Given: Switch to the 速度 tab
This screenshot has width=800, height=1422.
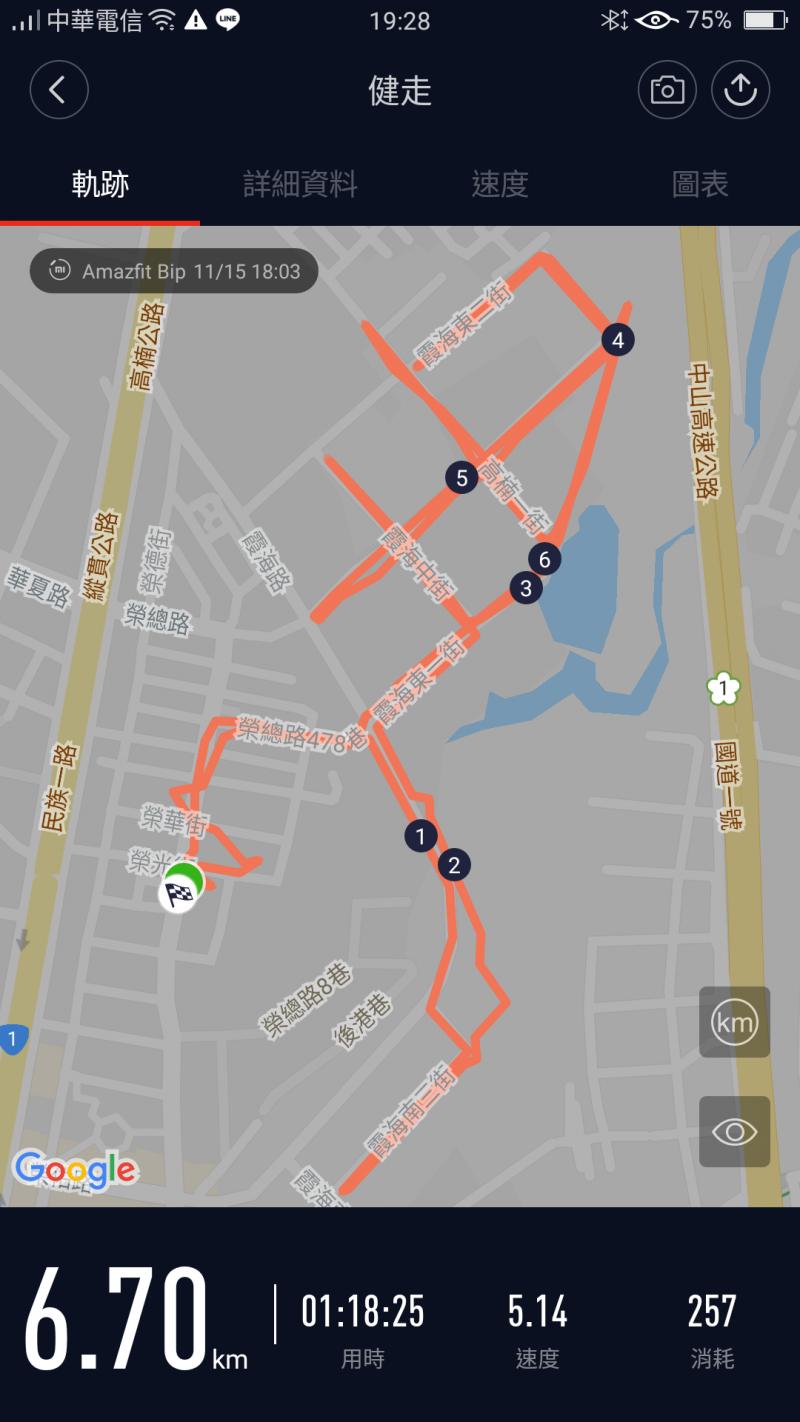Looking at the screenshot, I should click(500, 184).
